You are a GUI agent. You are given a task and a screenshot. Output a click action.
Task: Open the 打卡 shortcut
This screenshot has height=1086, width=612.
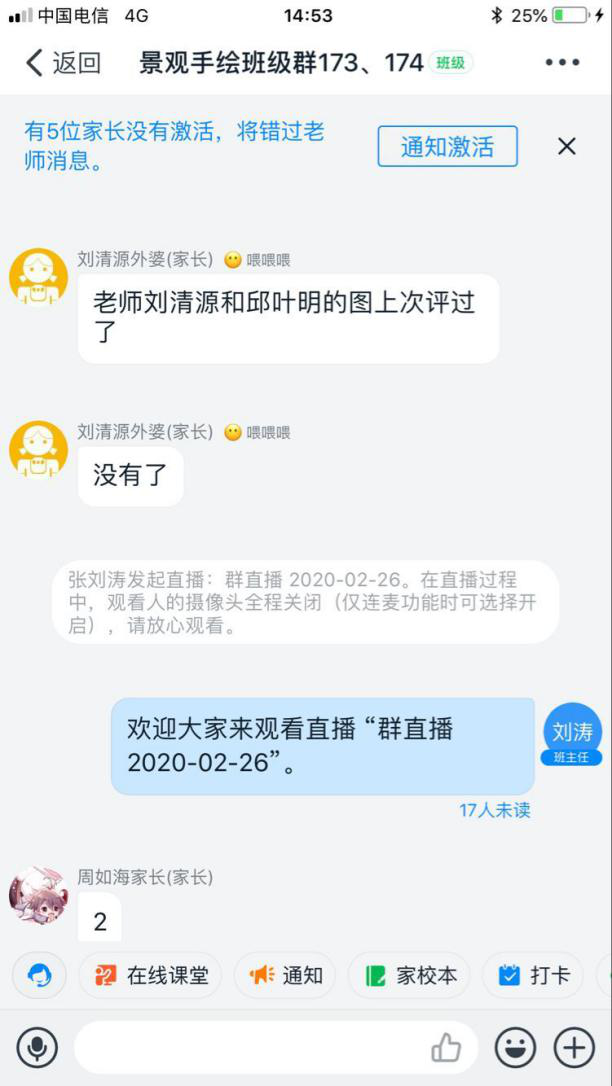click(x=533, y=975)
